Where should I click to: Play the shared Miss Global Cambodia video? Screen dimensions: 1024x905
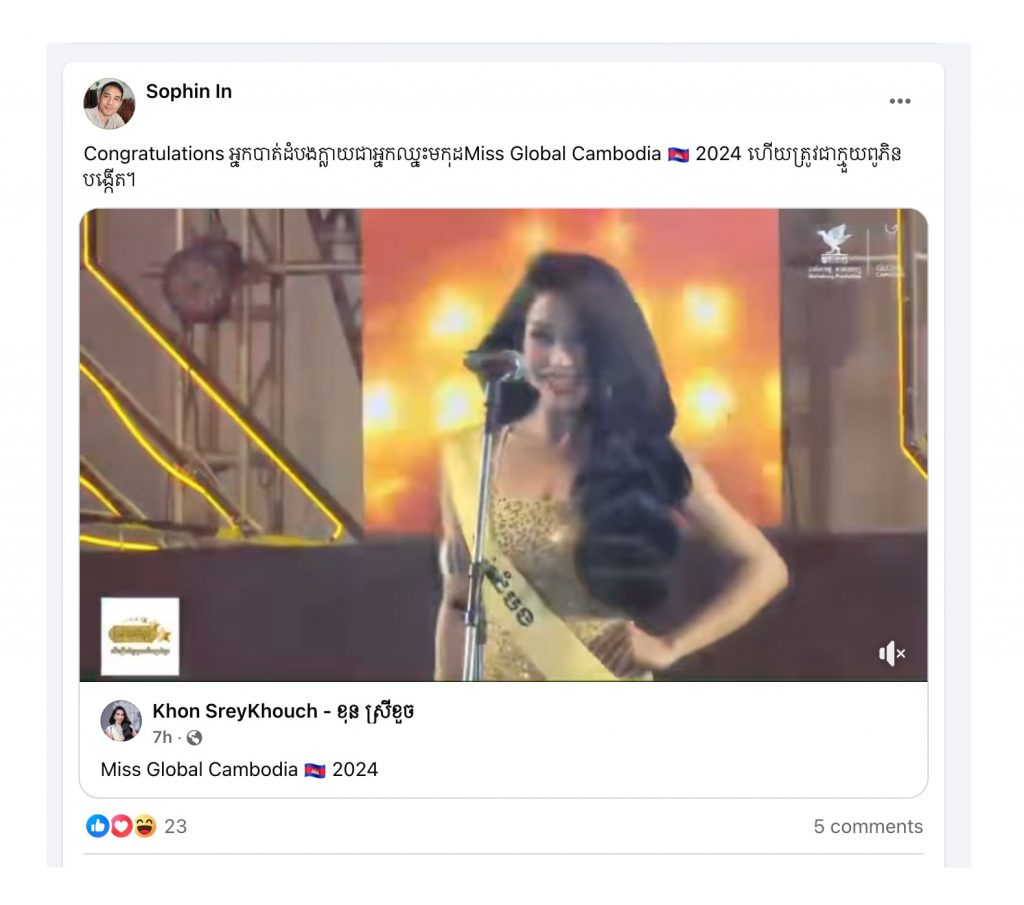point(503,445)
